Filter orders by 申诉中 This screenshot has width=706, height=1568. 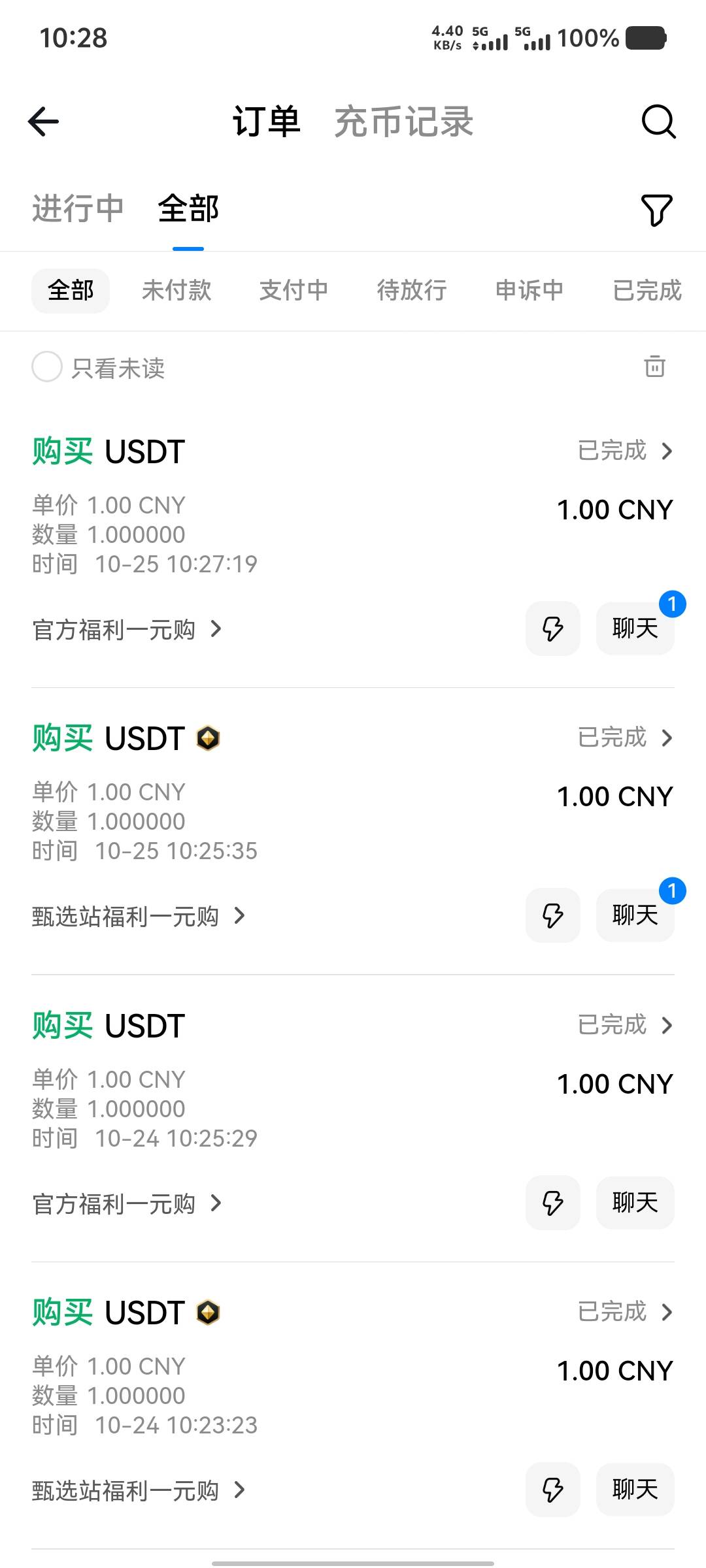[529, 290]
